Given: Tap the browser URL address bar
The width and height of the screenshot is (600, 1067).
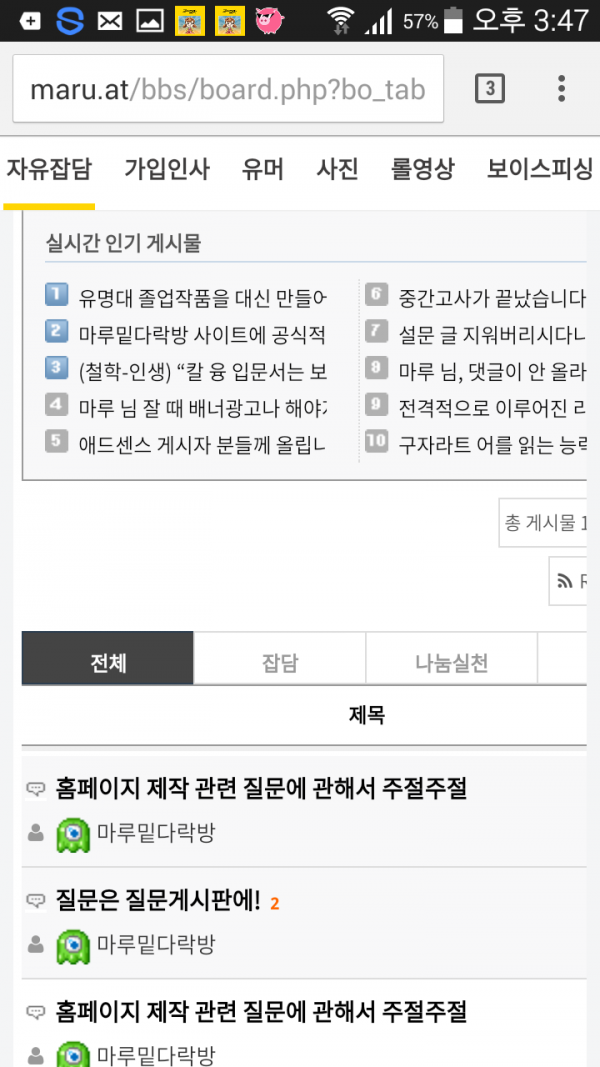Looking at the screenshot, I should pyautogui.click(x=228, y=89).
